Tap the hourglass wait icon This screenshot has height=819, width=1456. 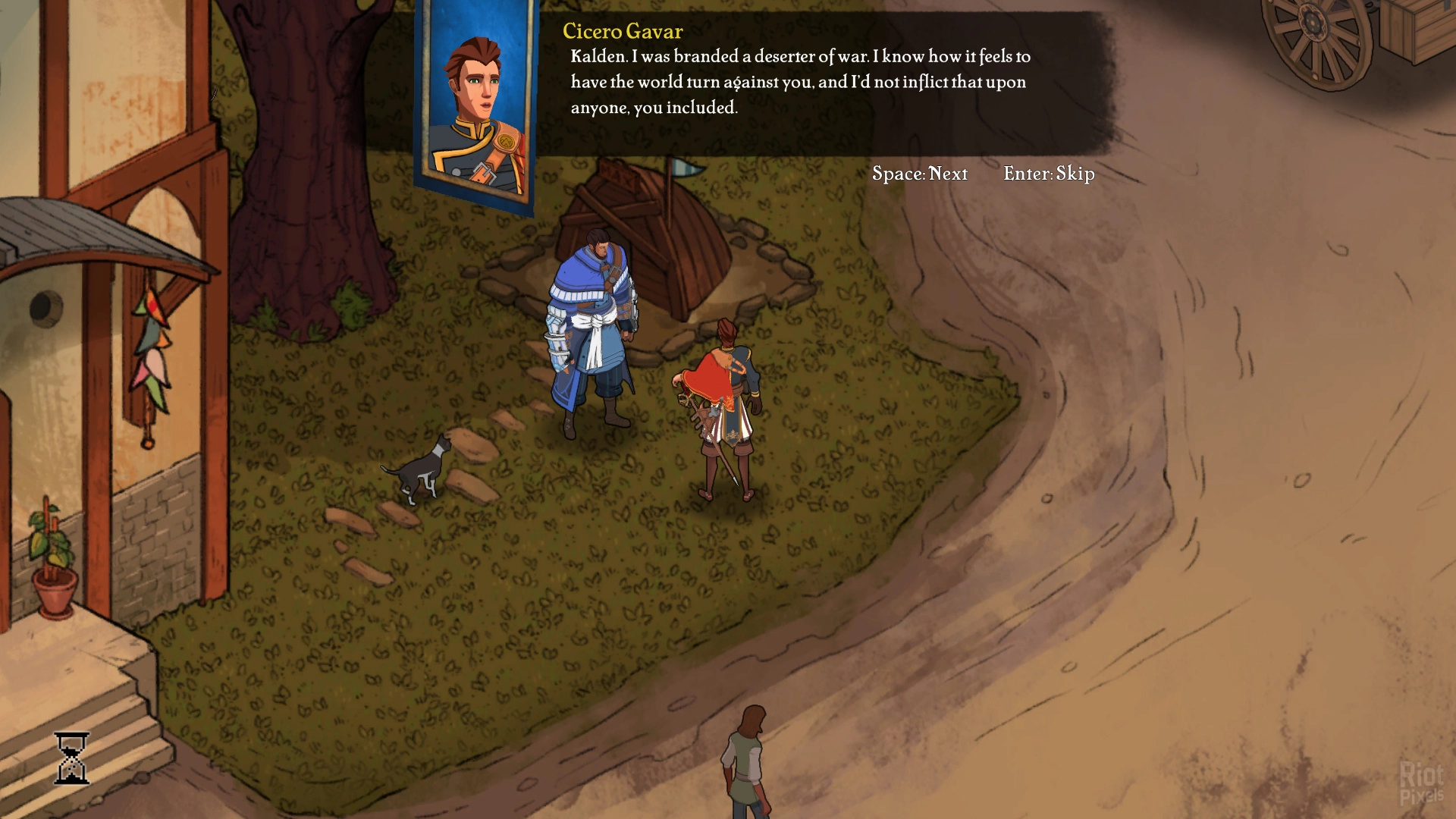[72, 758]
